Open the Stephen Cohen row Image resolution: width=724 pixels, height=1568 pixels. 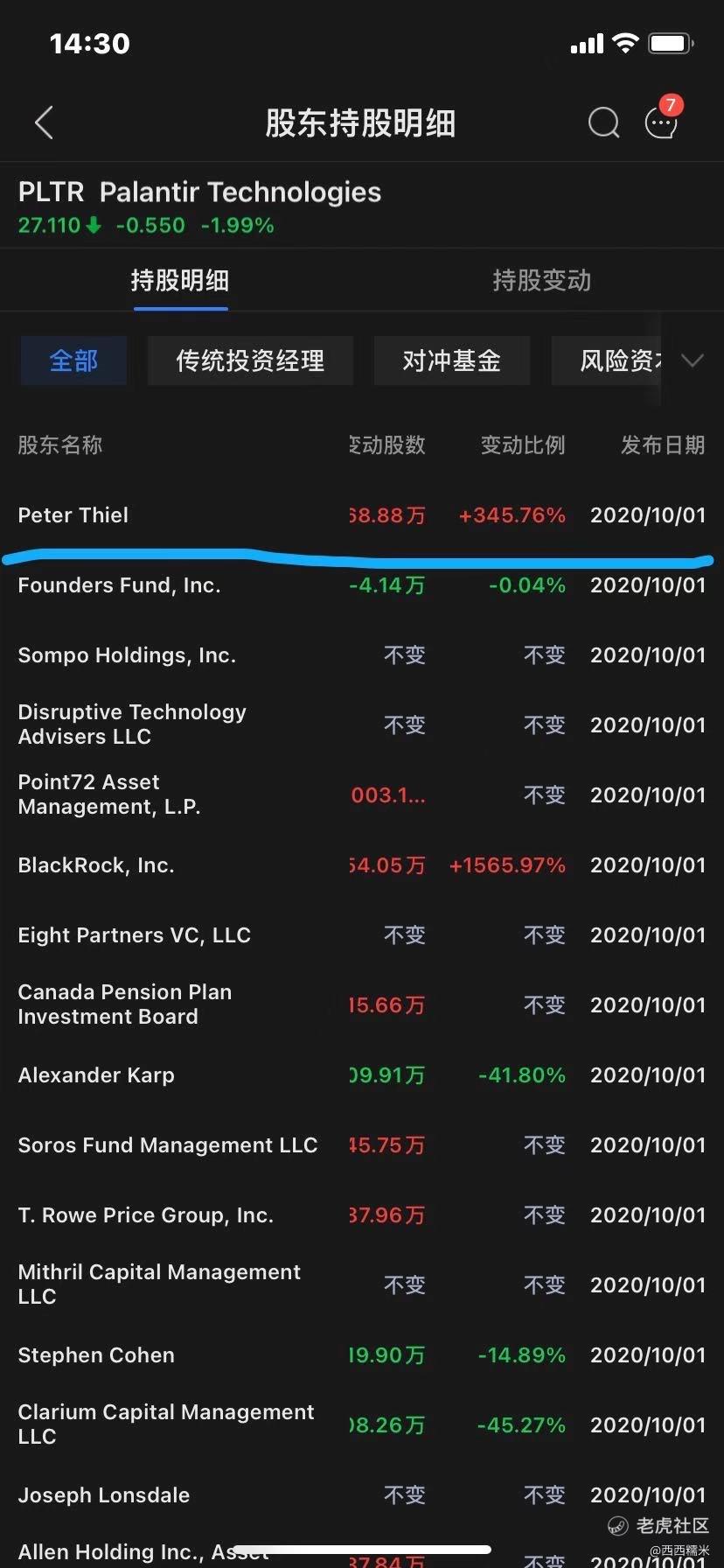[x=362, y=1355]
